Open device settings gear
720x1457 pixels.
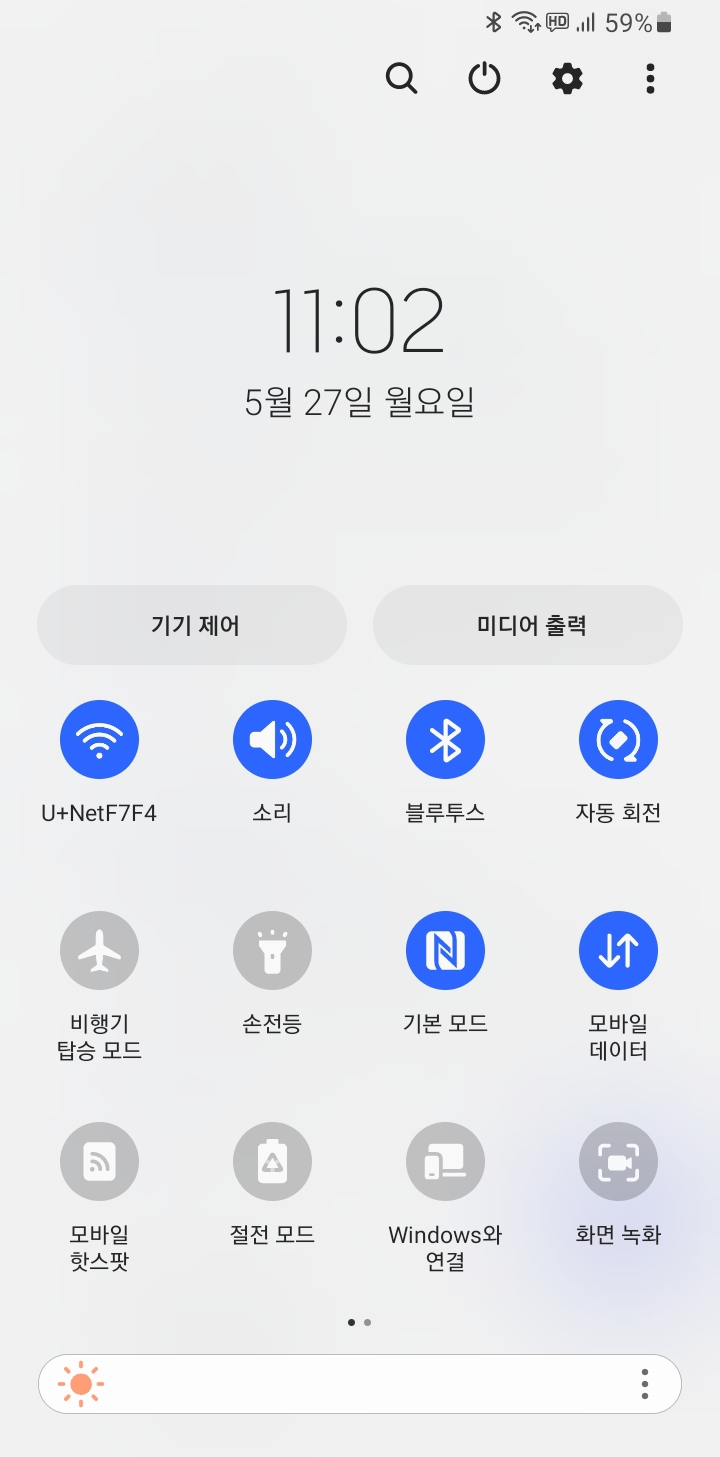567,78
